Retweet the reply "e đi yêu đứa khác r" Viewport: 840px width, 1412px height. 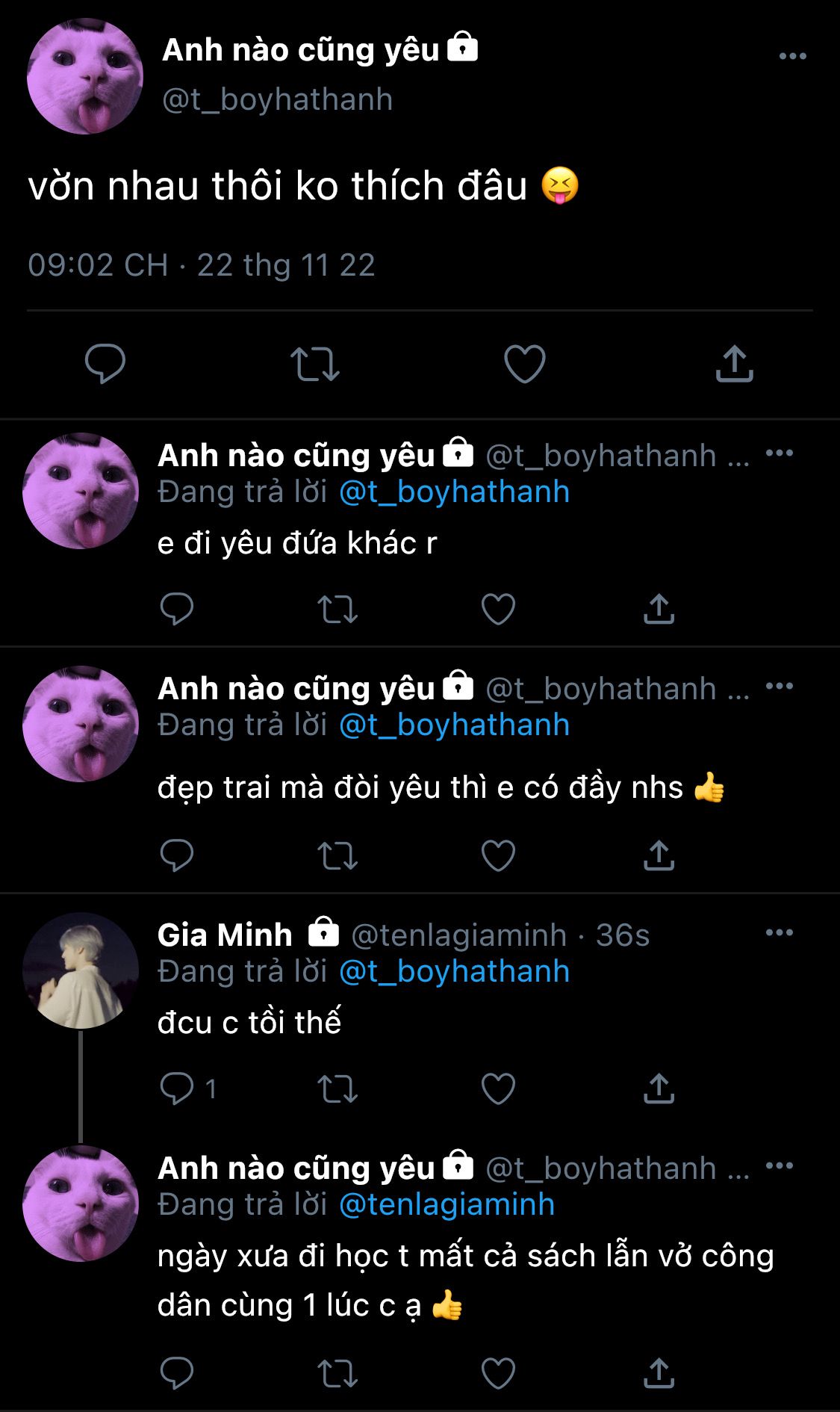tap(337, 609)
